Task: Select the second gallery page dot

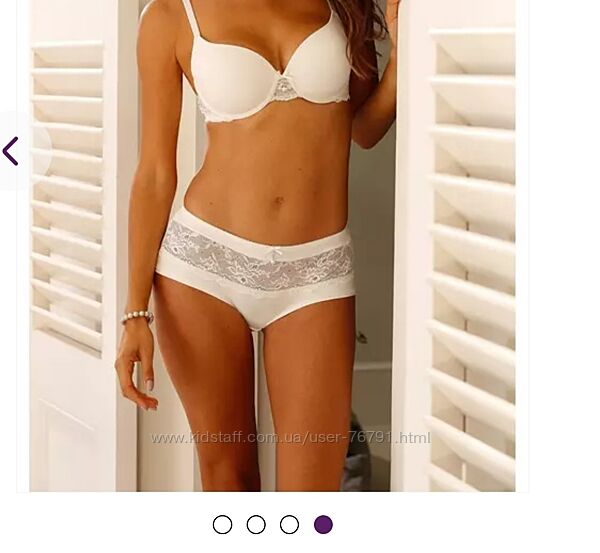Action: point(256,525)
